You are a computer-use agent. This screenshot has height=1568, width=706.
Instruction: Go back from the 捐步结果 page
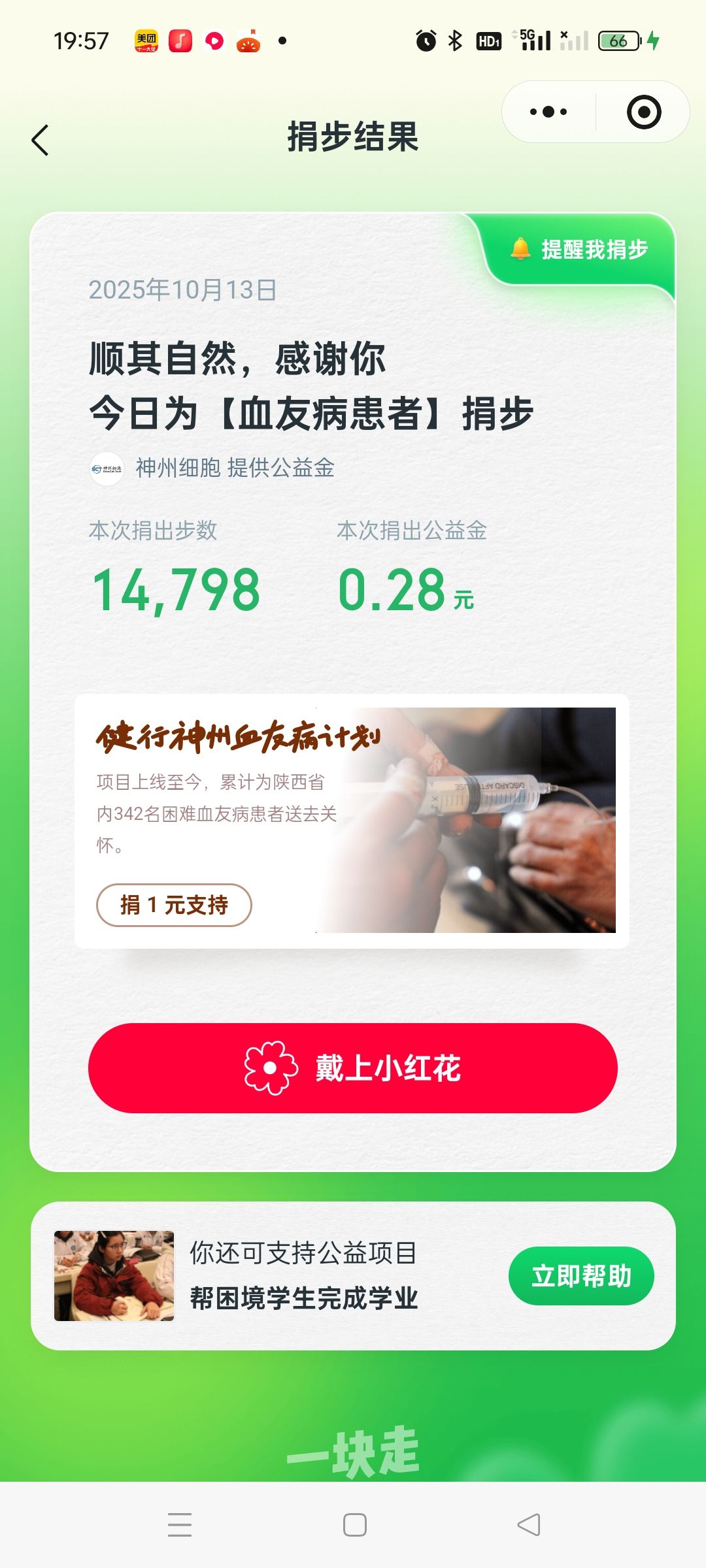(x=41, y=140)
